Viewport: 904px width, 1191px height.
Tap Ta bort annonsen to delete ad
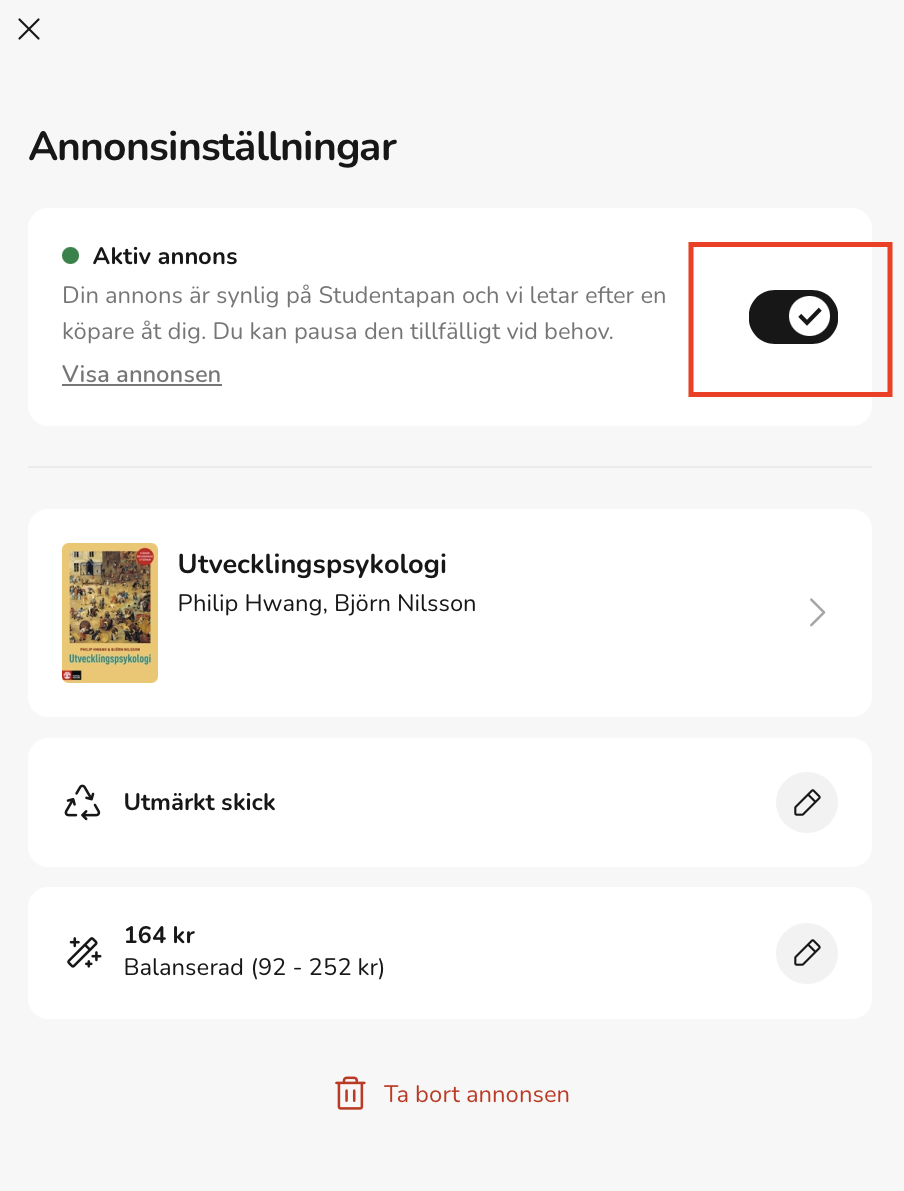[x=452, y=1094]
